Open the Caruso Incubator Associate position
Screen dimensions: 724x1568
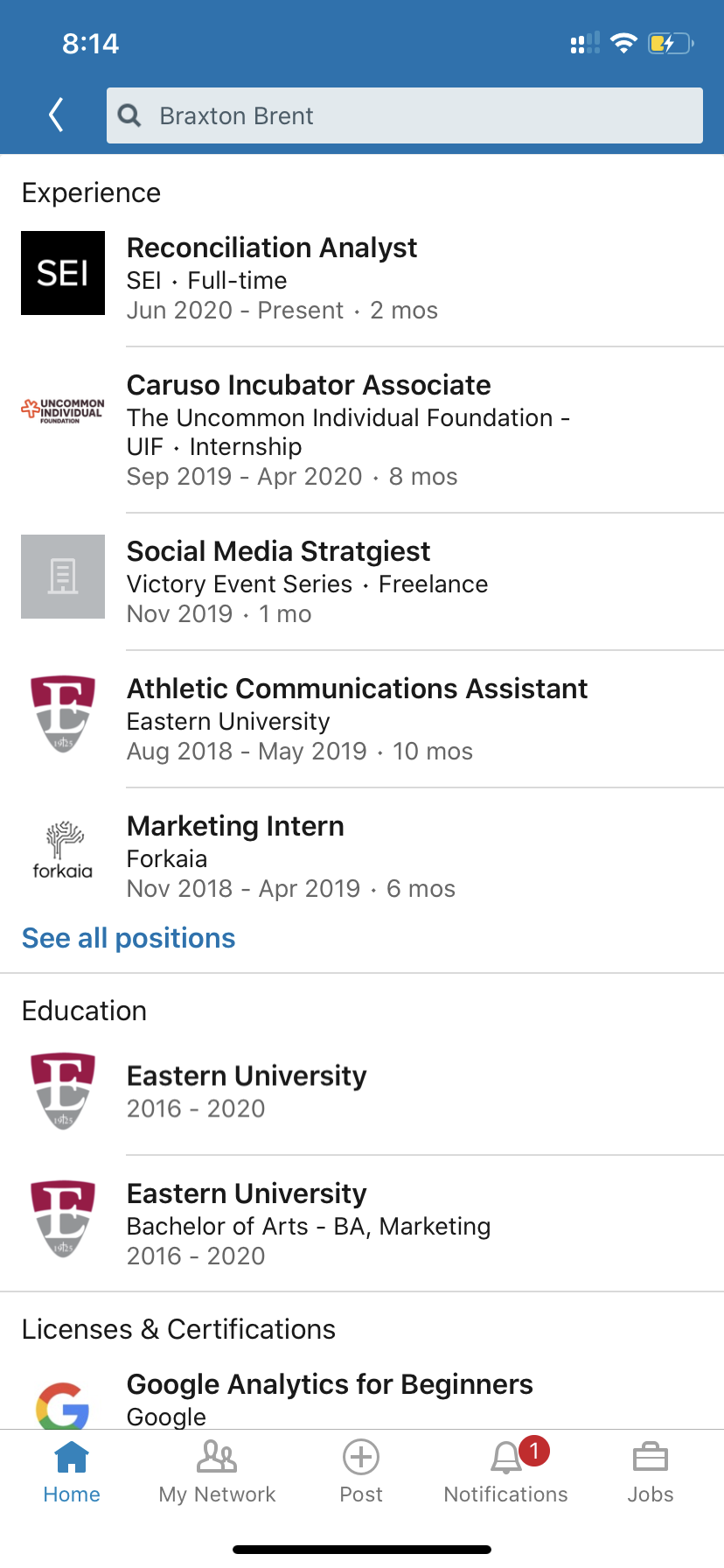click(309, 386)
